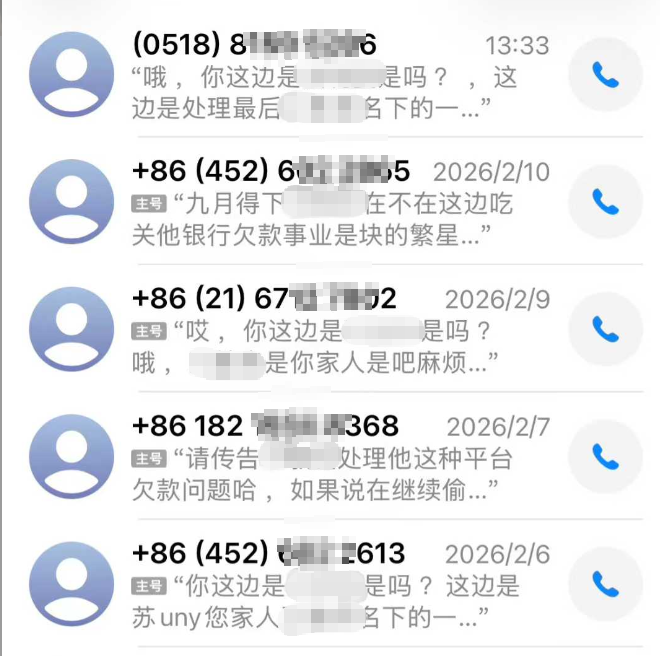Open the 2026/2/10 voicemail from +86 (452)
This screenshot has width=660, height=656.
click(x=330, y=203)
